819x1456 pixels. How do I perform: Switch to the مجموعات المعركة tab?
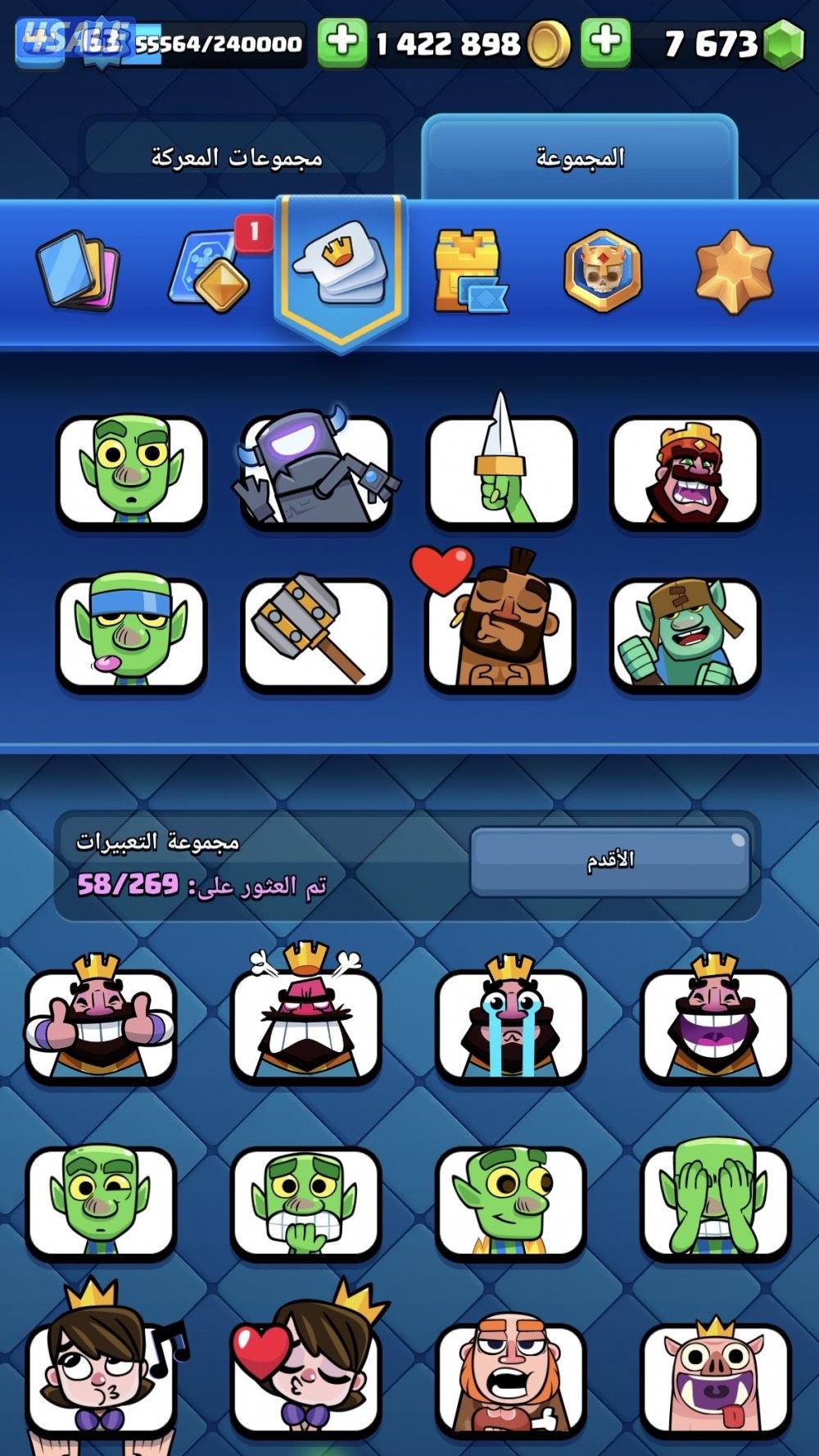(236, 156)
